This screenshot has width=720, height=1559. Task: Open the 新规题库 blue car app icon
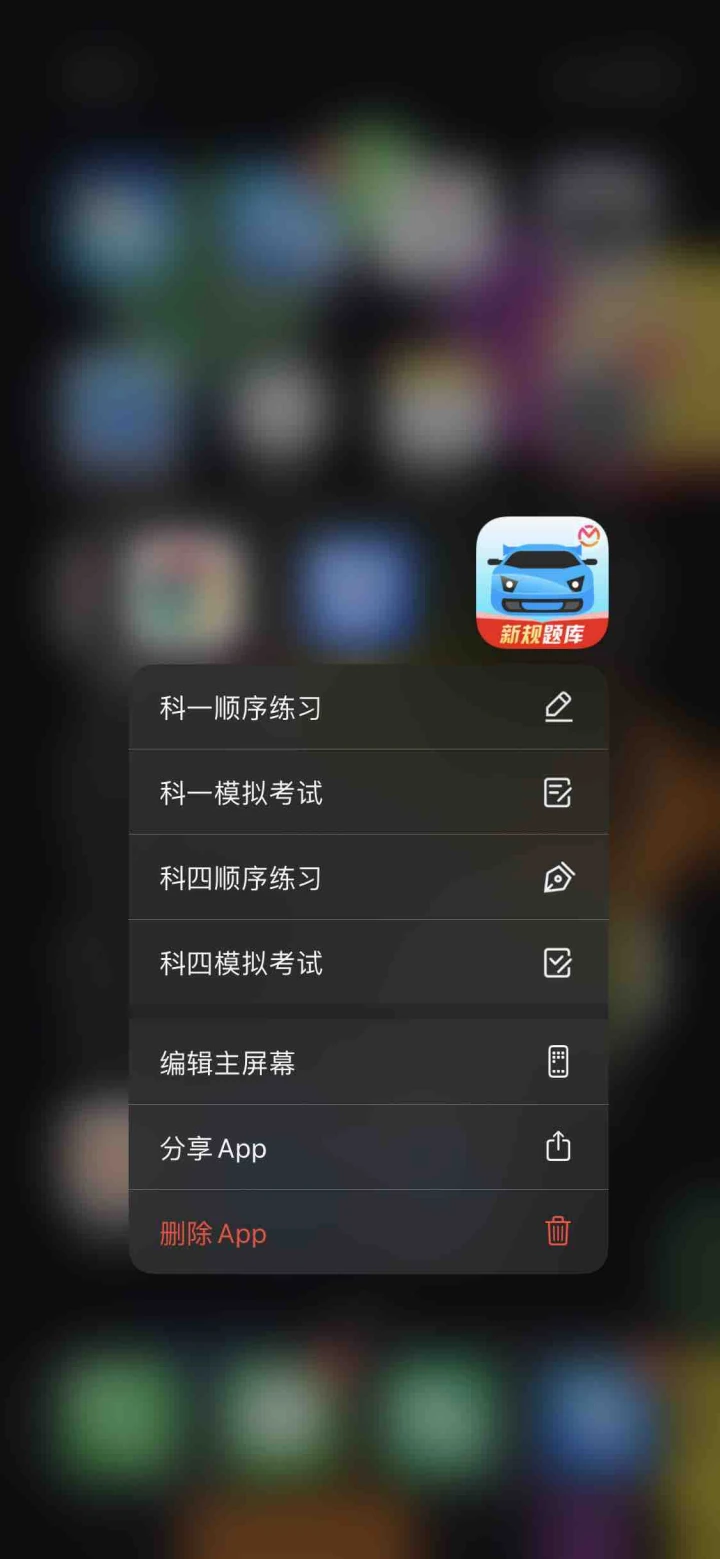[x=542, y=582]
